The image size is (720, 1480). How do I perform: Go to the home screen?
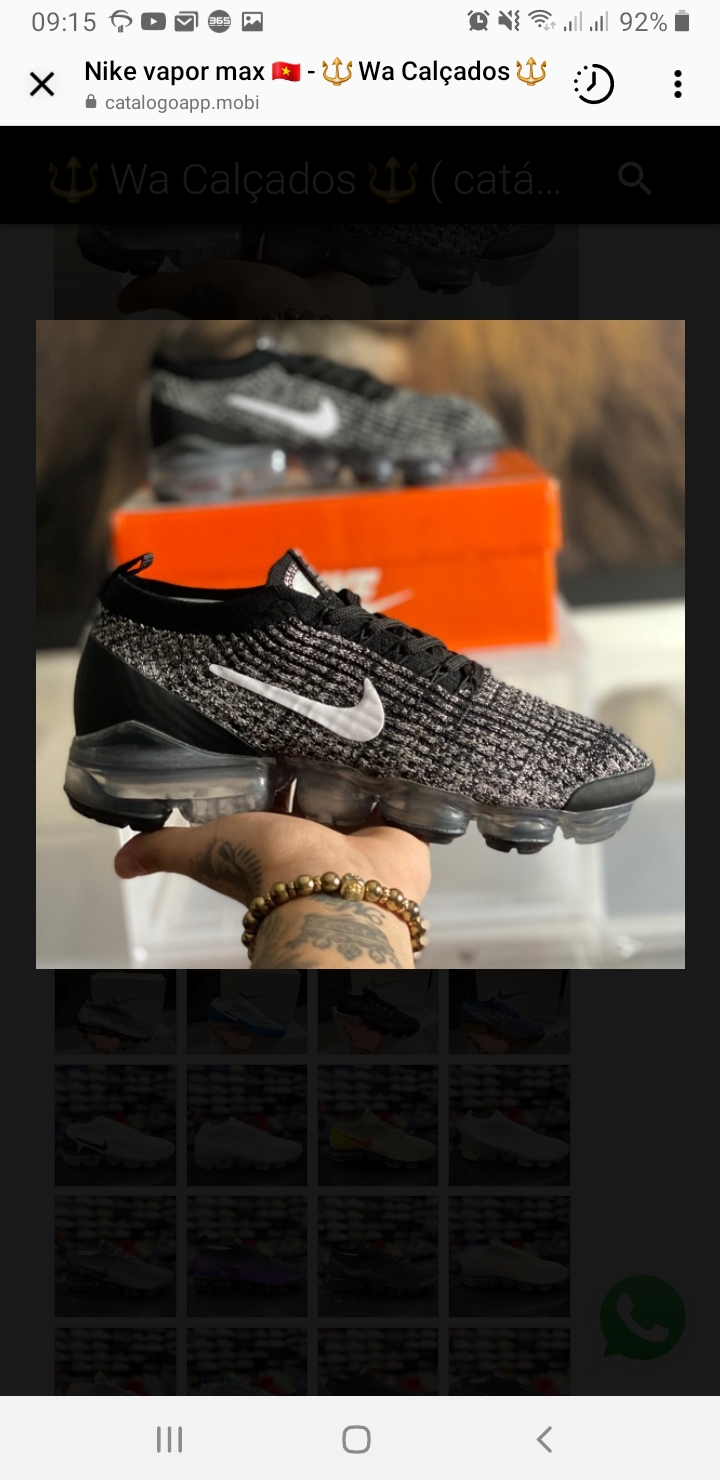coord(356,1439)
